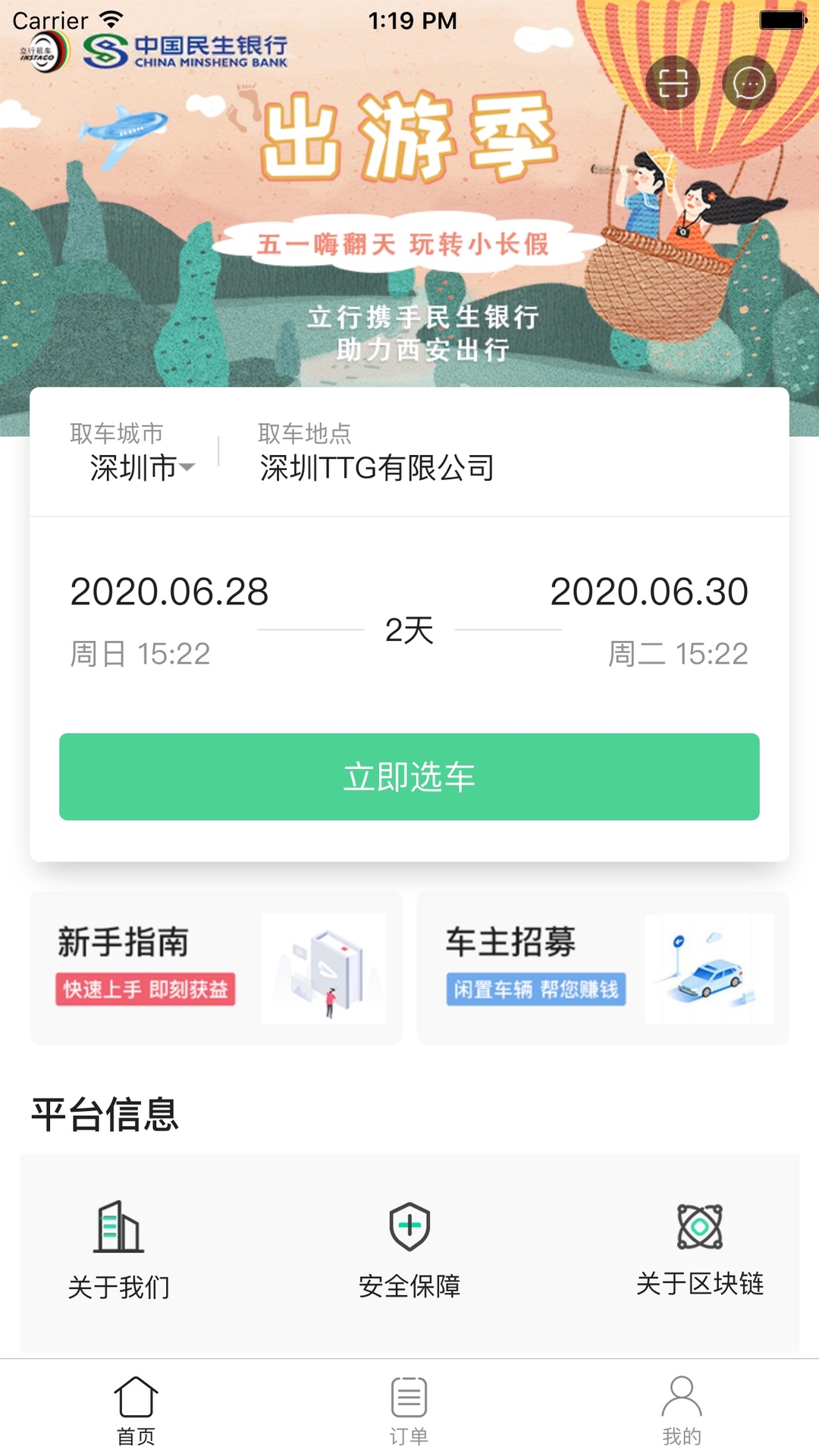This screenshot has height=1456, width=819.
Task: Adjust the 2天 rental duration
Action: click(x=409, y=627)
